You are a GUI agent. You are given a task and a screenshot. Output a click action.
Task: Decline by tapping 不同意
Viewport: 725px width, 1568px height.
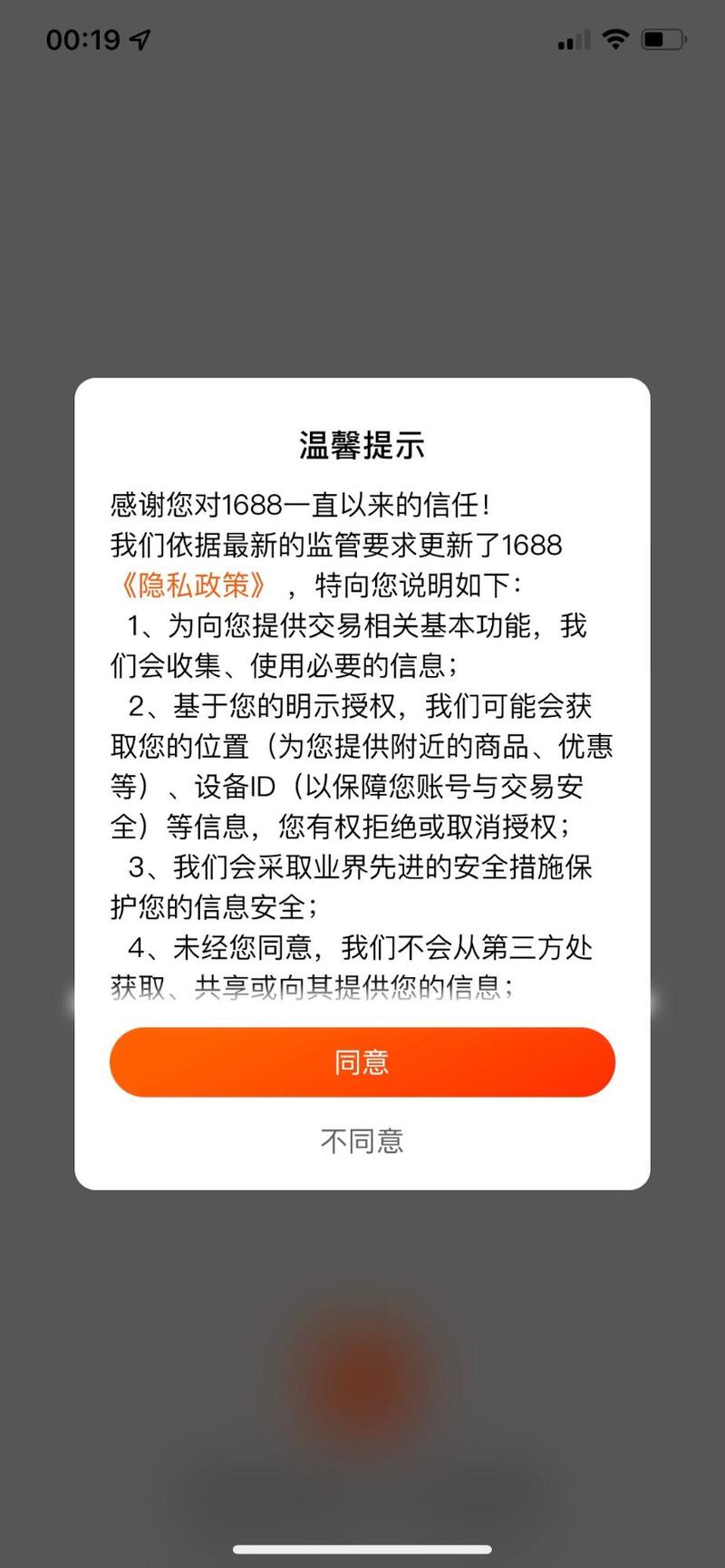(x=362, y=1140)
